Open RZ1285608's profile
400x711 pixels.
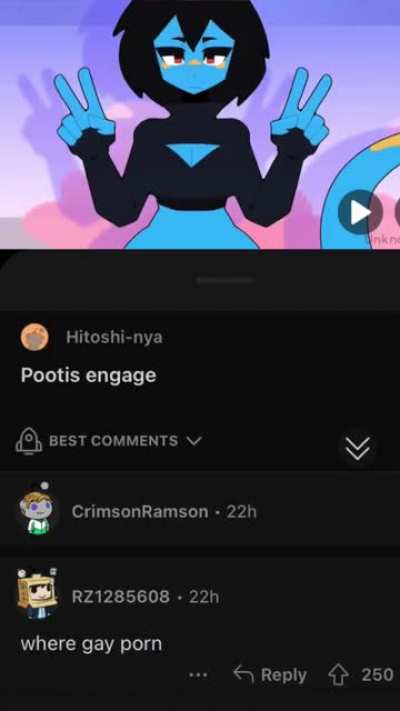[x=121, y=597]
